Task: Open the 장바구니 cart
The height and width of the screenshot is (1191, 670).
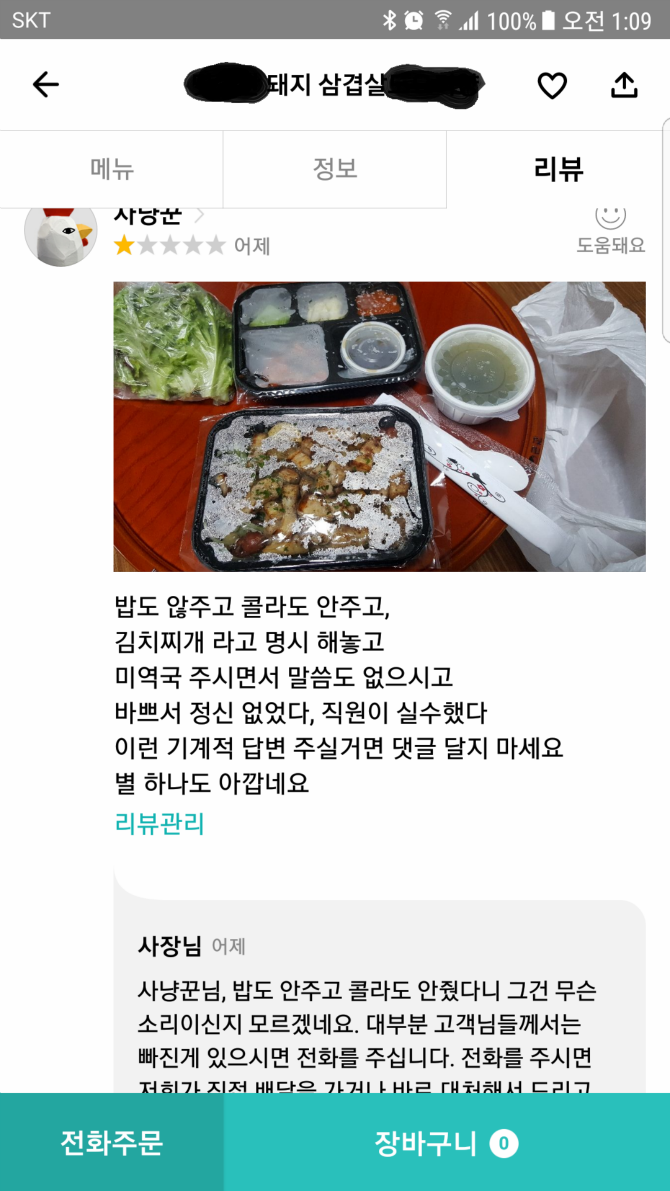Action: 446,1142
